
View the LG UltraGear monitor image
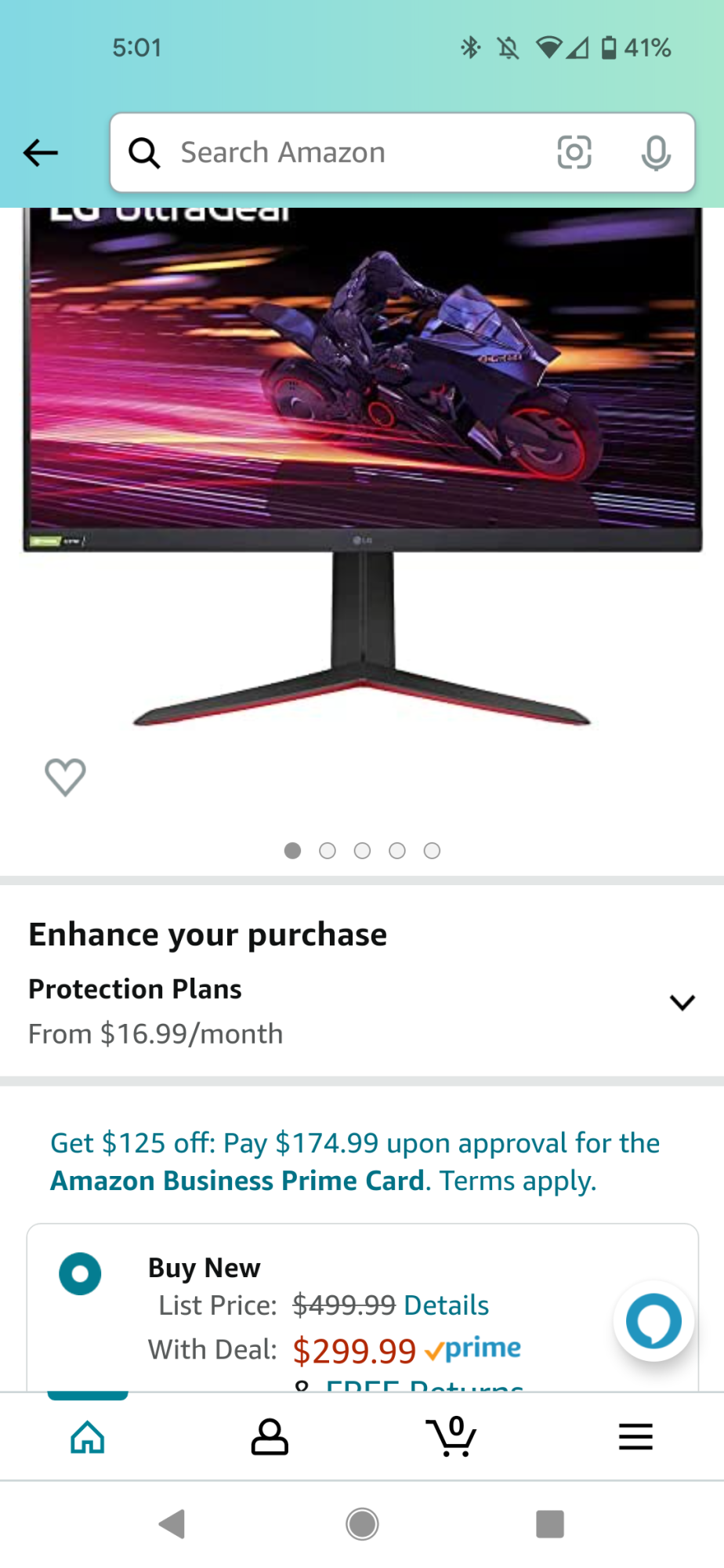(x=362, y=463)
